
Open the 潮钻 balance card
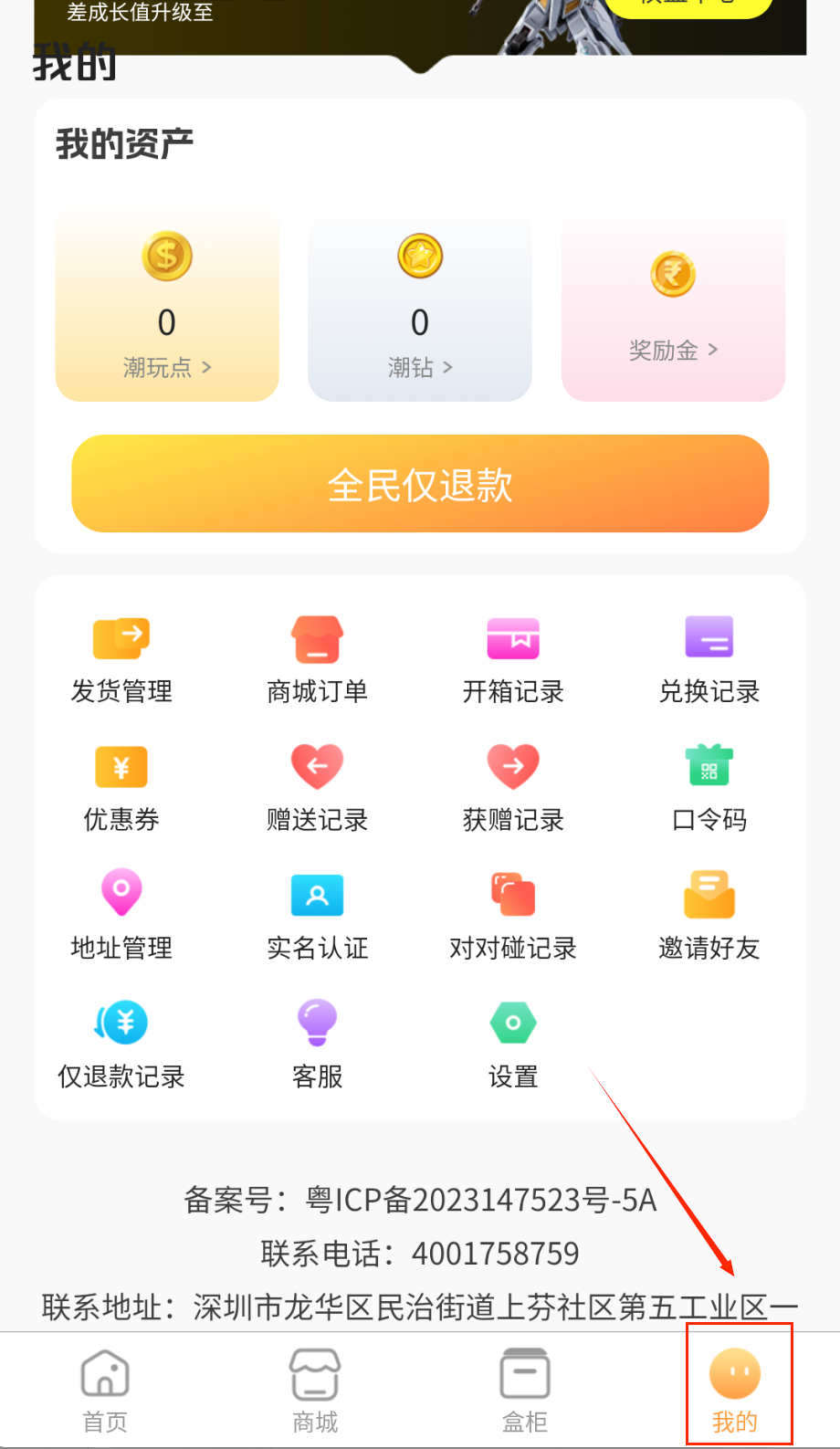pos(420,307)
